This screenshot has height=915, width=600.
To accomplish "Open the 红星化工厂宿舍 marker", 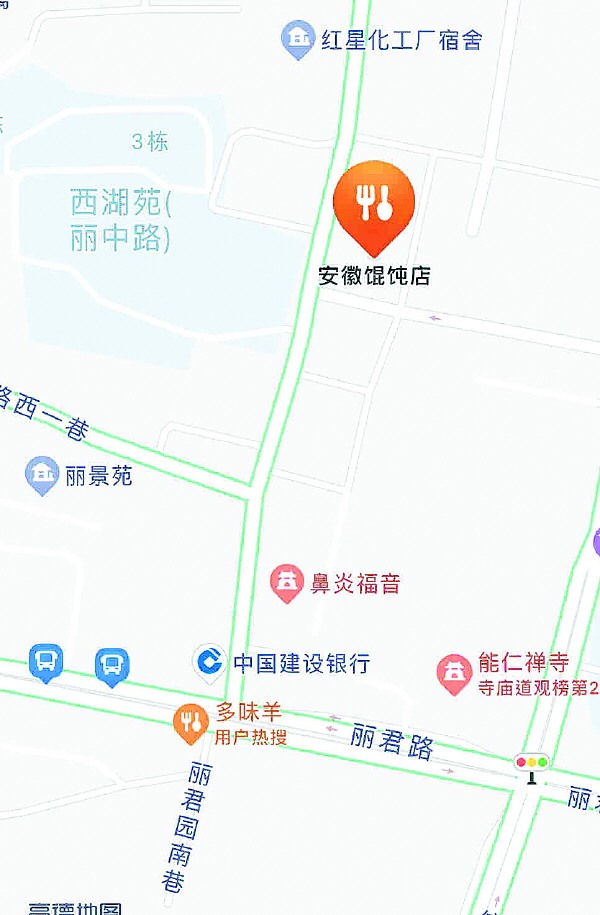I will tap(297, 40).
